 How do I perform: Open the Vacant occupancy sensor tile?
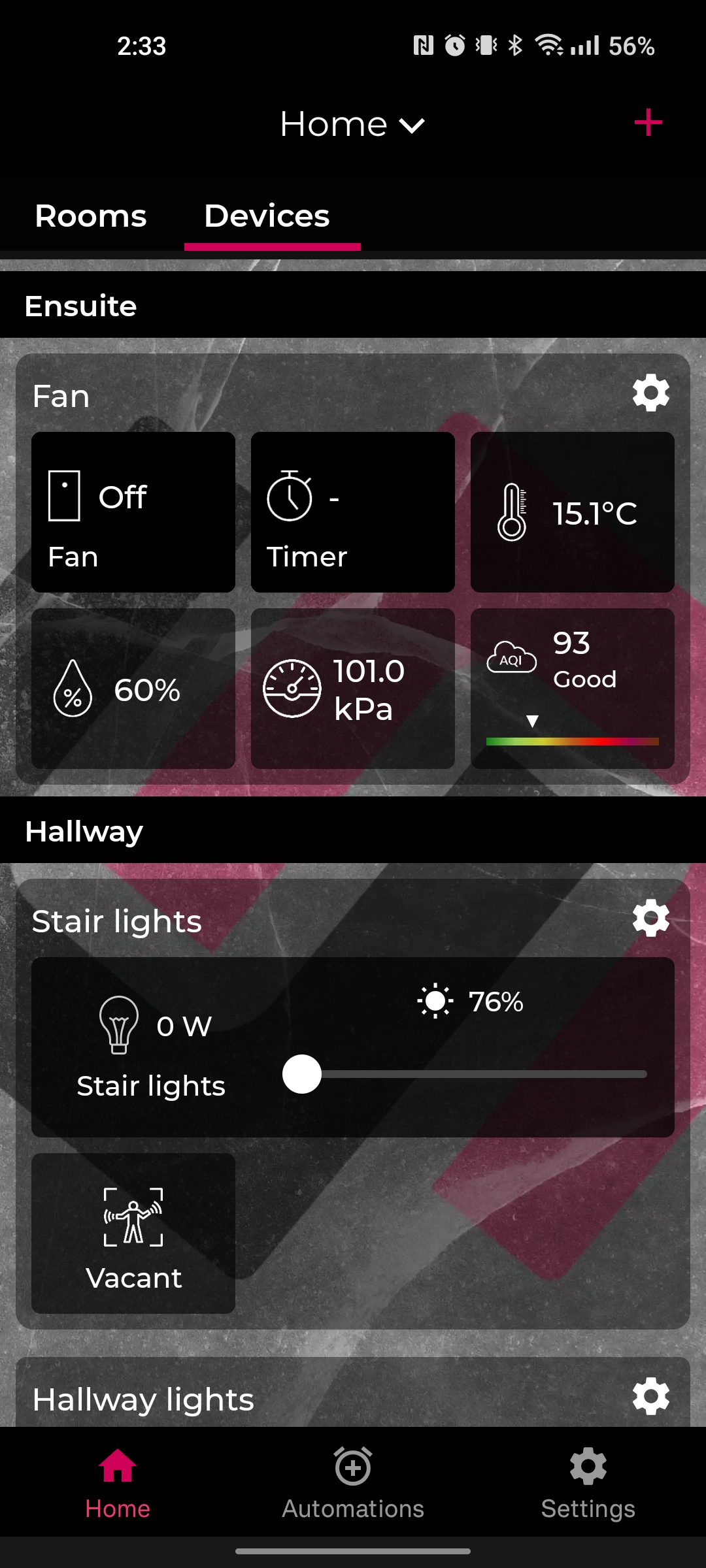[x=133, y=1233]
